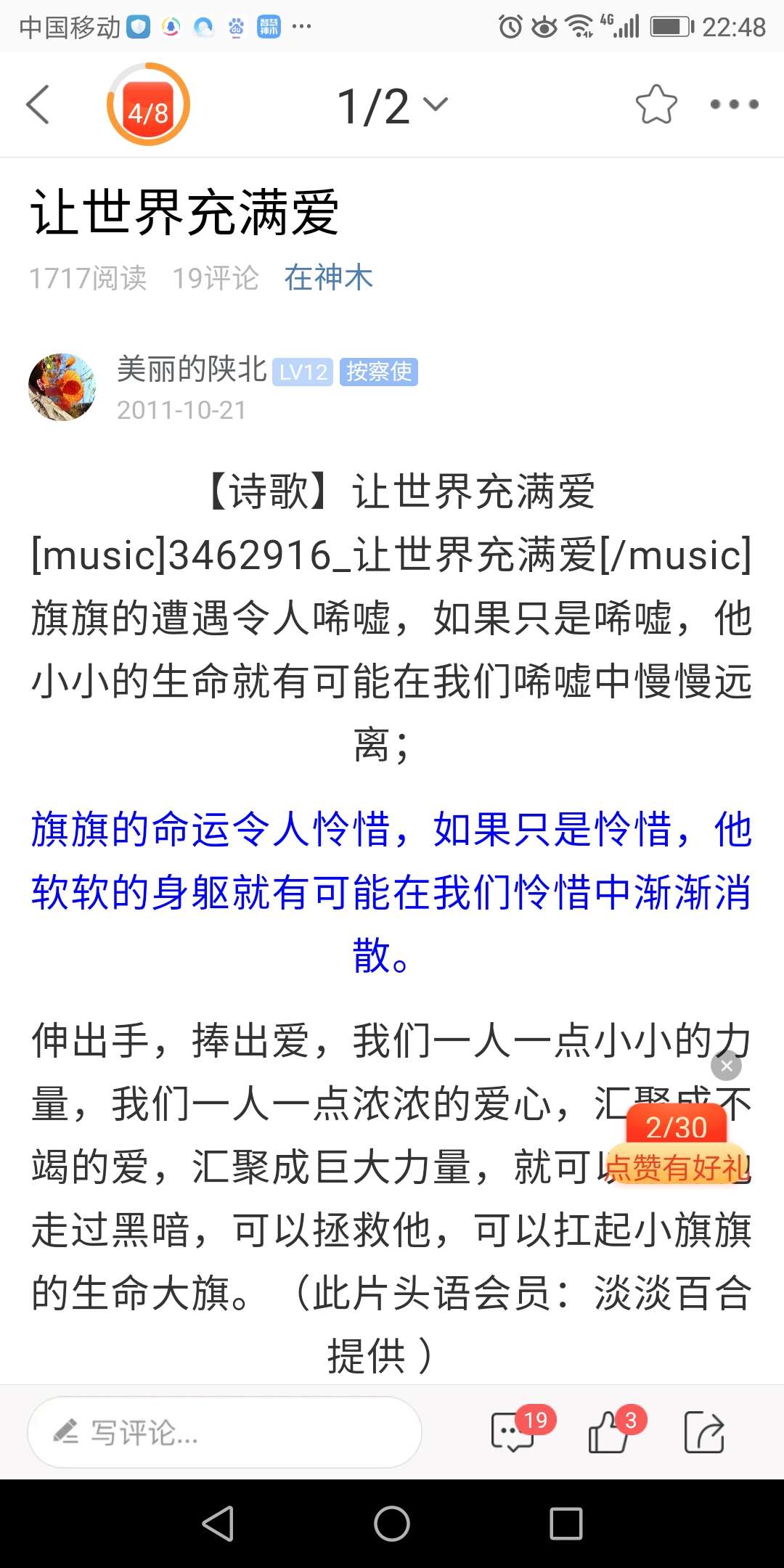Favorite this post with the star icon
Viewport: 784px width, 1568px height.
(656, 105)
